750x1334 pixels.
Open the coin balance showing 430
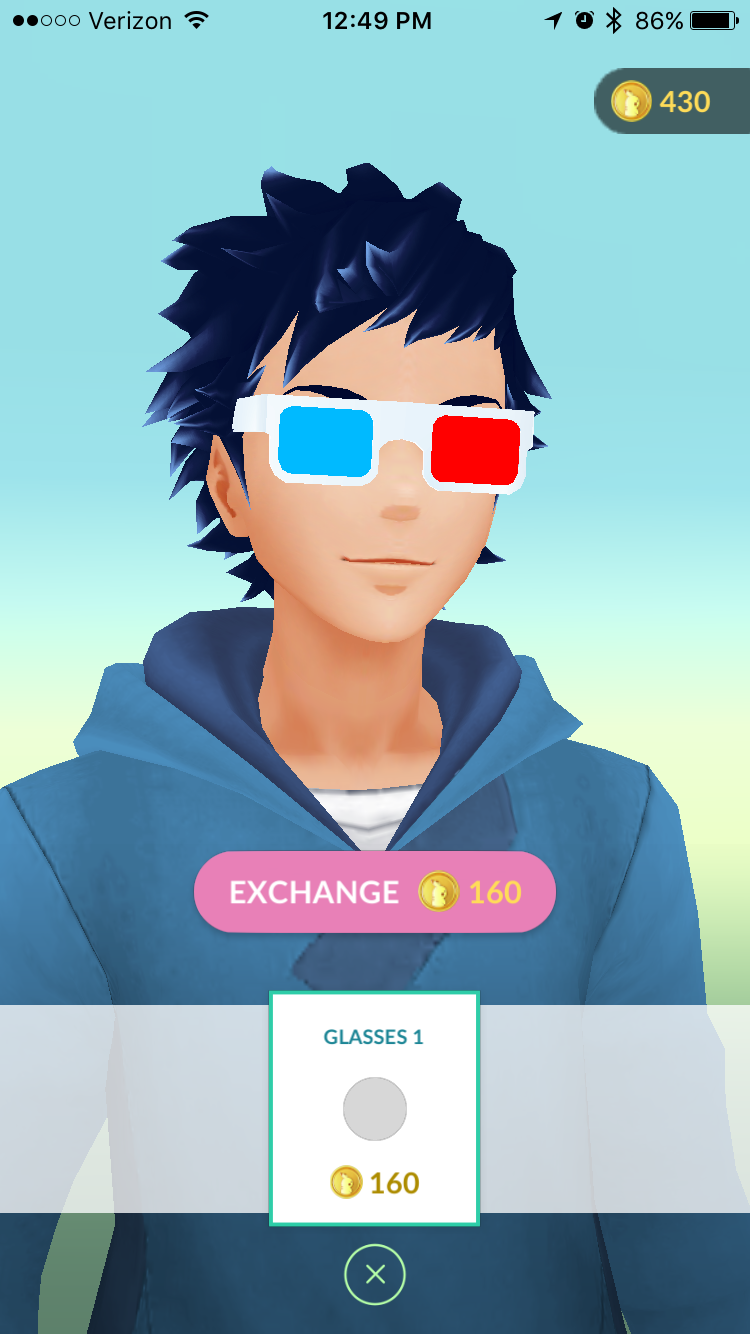click(671, 102)
